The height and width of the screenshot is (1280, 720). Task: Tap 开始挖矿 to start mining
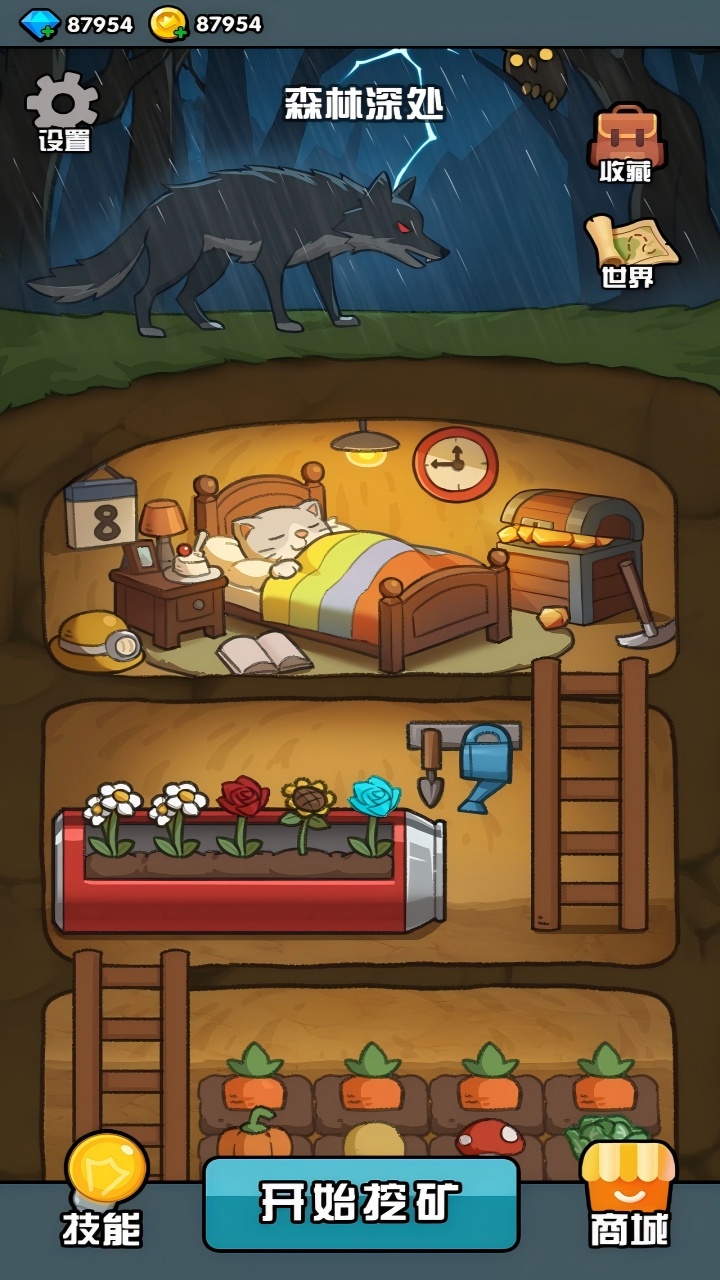click(361, 1203)
